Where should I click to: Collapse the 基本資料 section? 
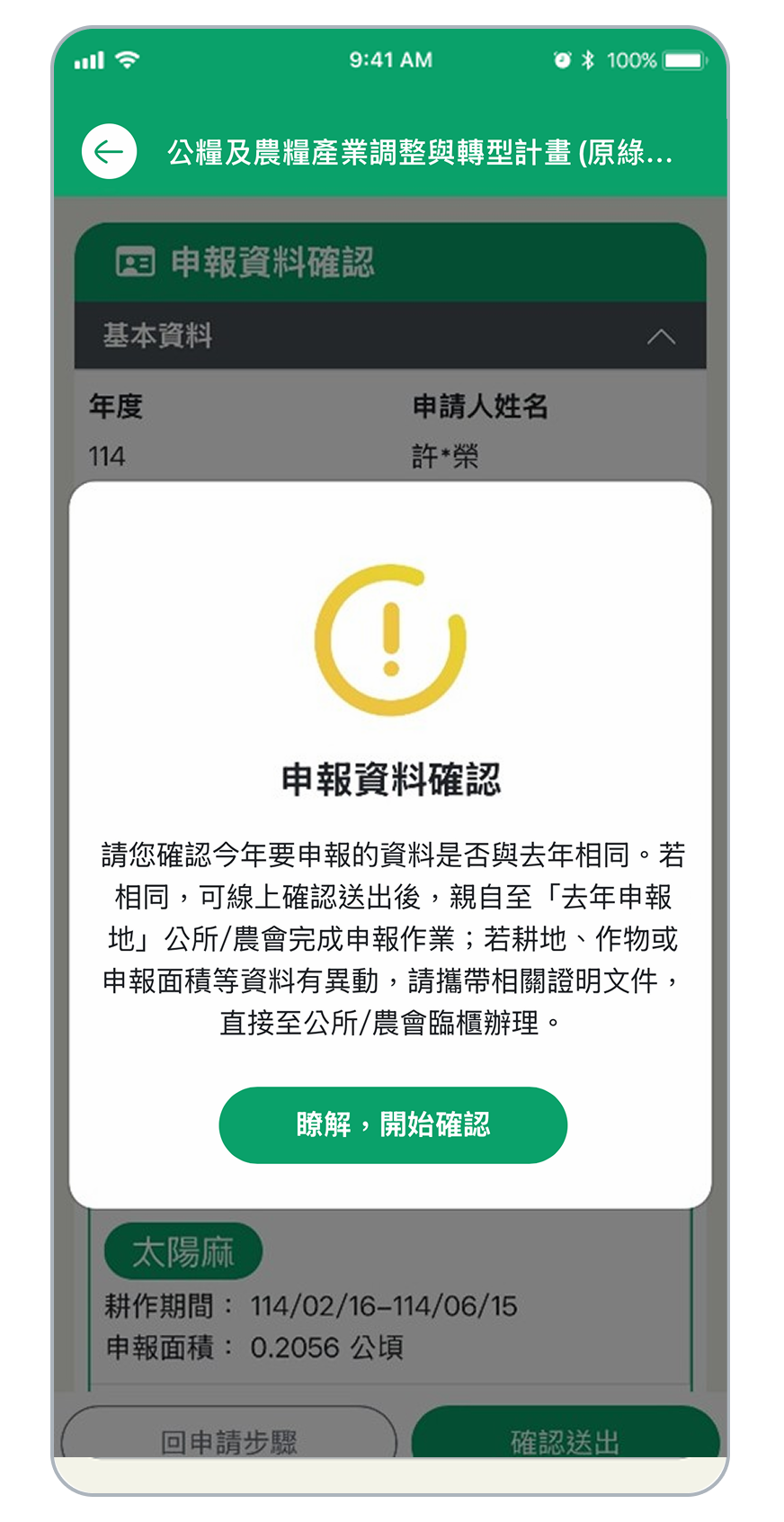[661, 337]
